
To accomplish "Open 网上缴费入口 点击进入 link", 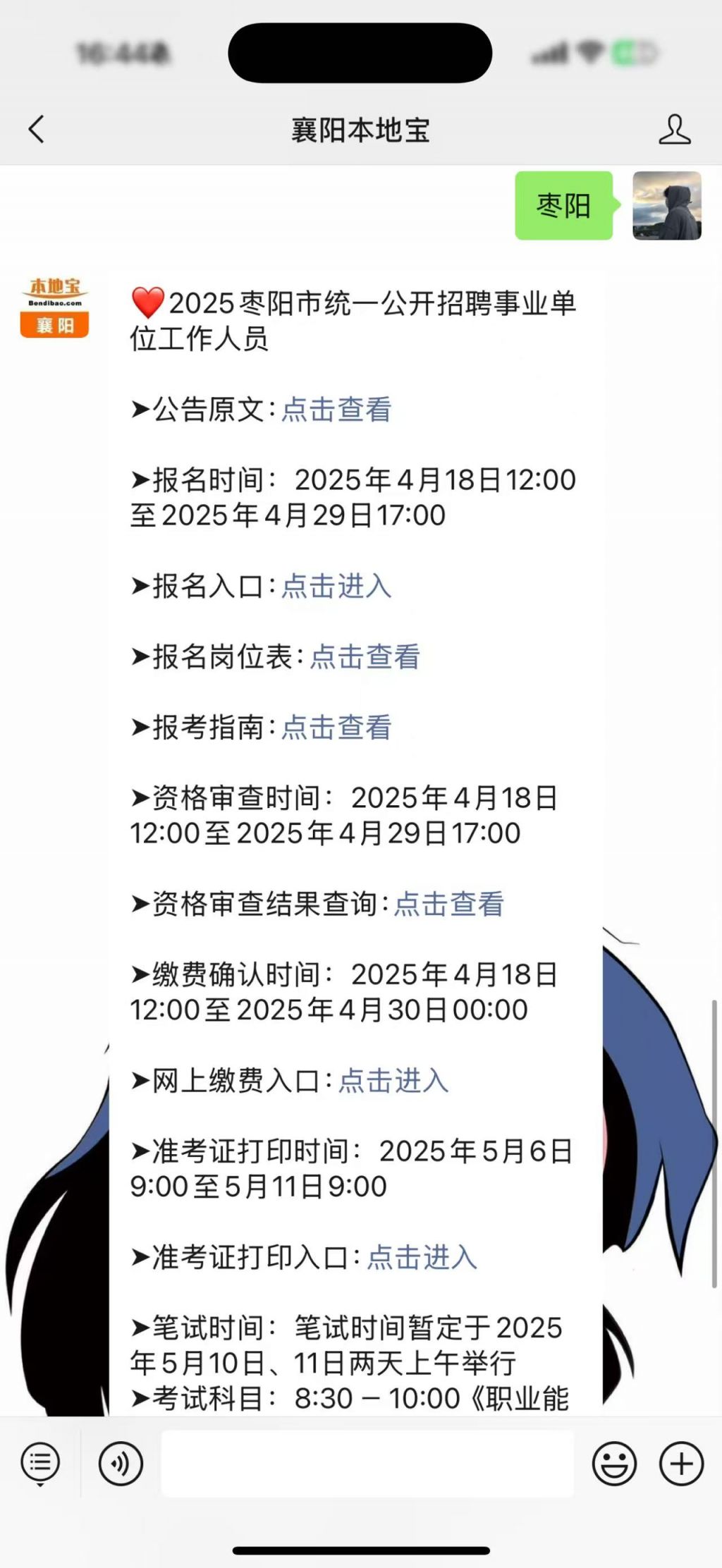I will pos(393,1081).
